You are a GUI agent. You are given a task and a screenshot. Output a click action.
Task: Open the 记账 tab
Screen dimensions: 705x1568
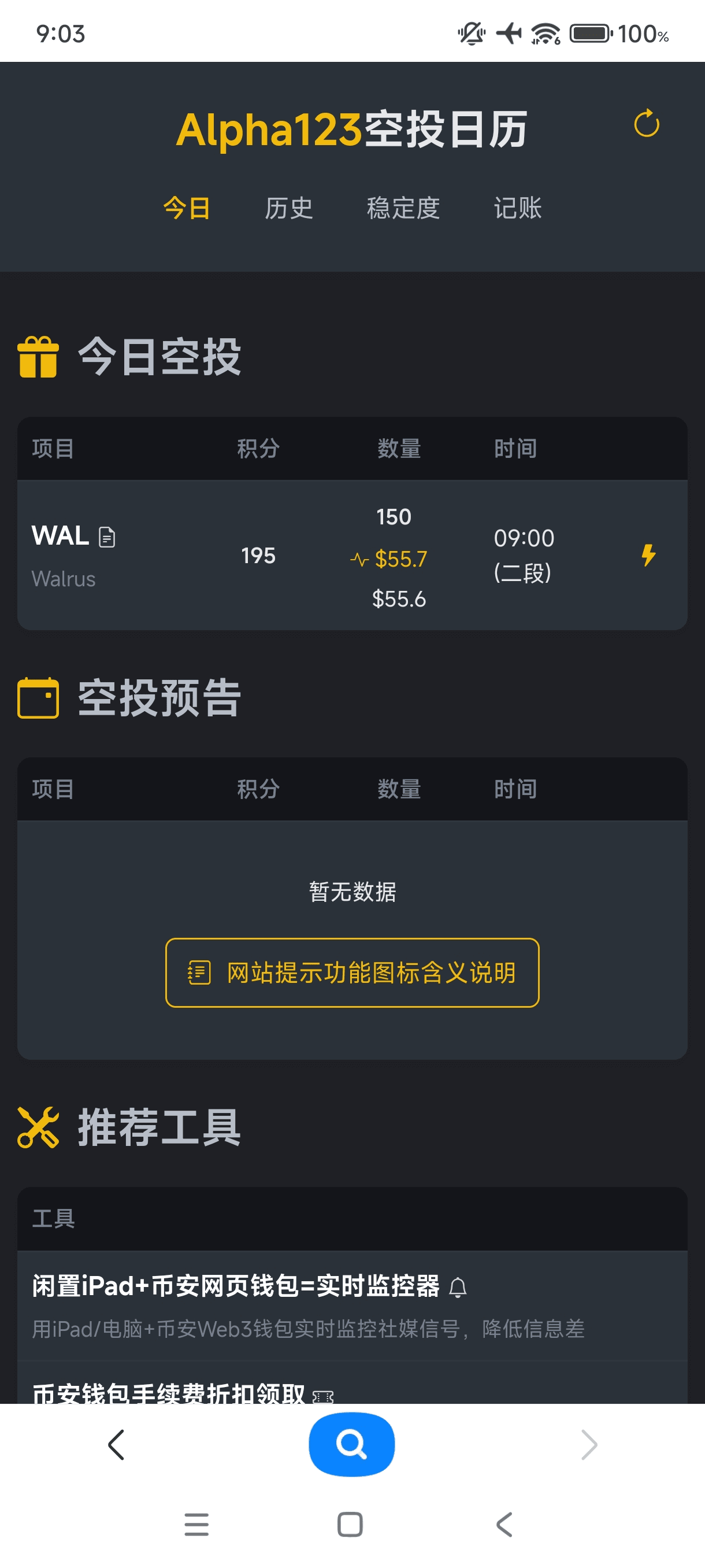pos(517,208)
